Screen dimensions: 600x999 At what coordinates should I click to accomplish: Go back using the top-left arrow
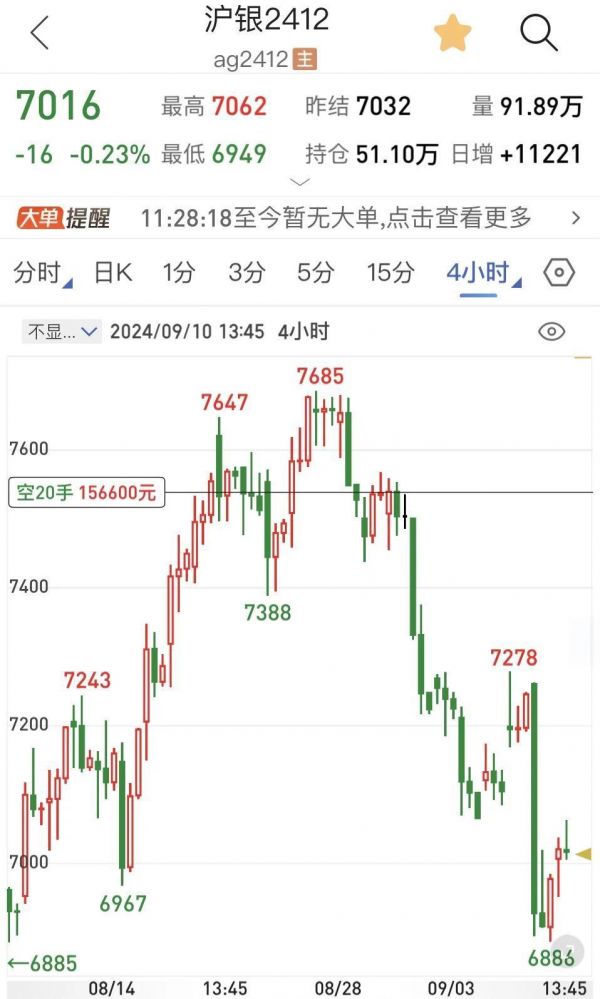click(39, 34)
